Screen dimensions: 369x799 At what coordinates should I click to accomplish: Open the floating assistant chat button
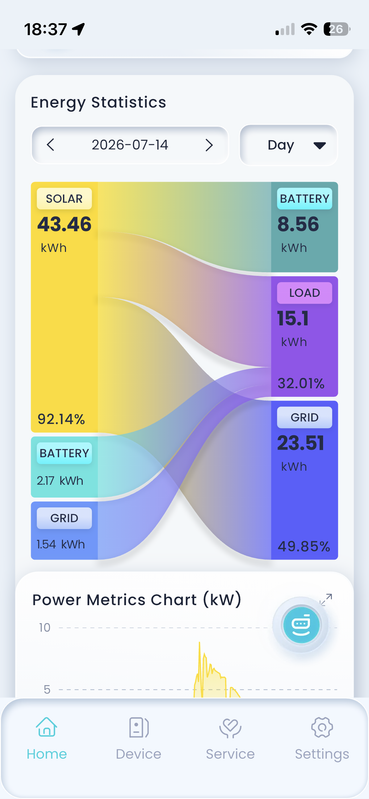[301, 625]
